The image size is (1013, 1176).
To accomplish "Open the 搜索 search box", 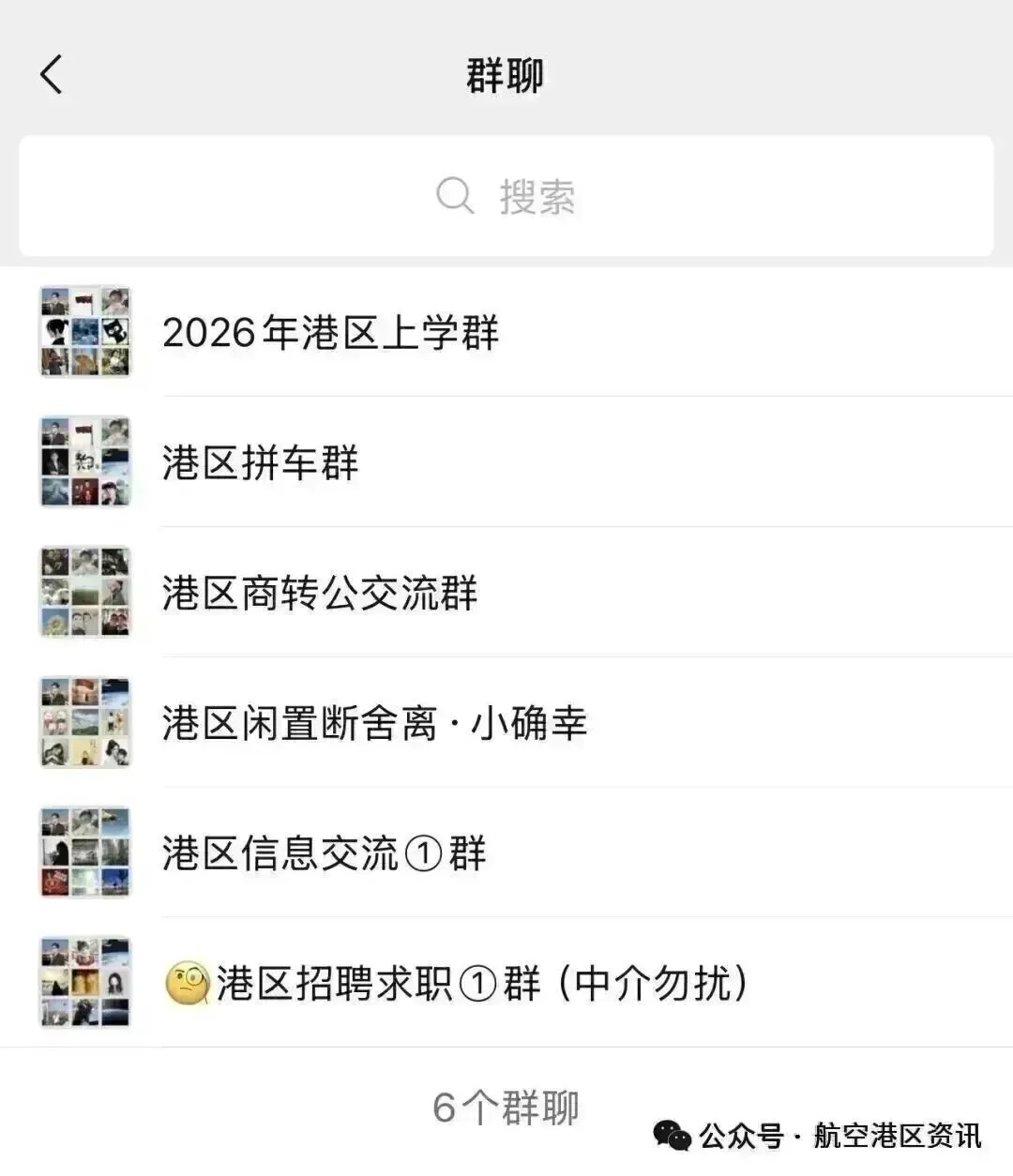I will [506, 197].
